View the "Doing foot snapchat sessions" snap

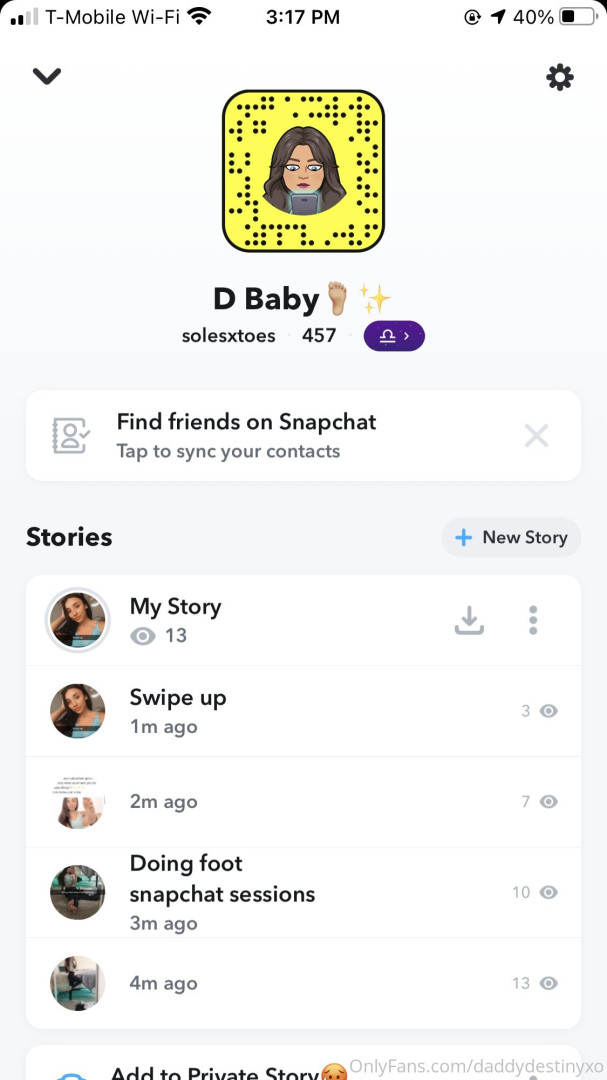(x=222, y=892)
